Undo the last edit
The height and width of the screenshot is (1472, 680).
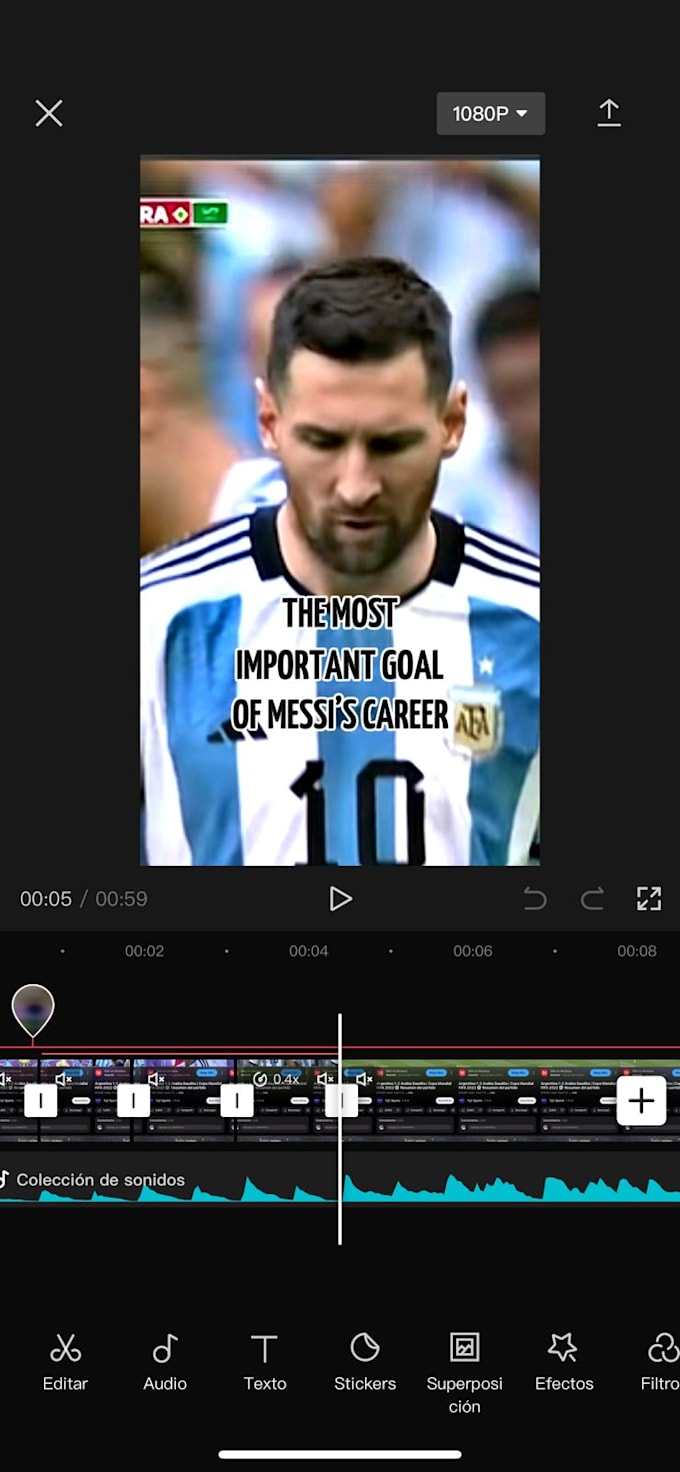535,899
